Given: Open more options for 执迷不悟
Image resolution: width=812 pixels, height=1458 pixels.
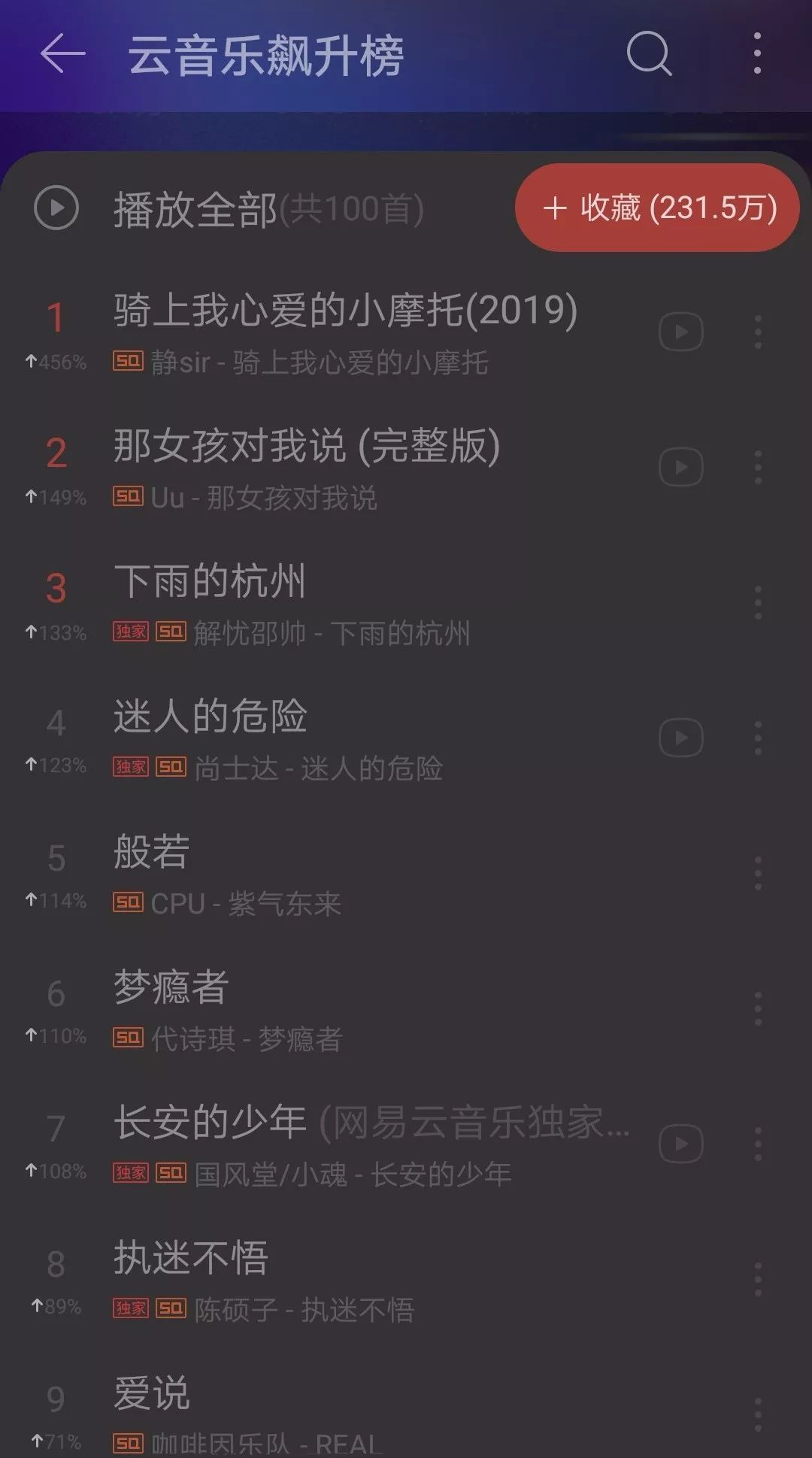Looking at the screenshot, I should coord(757,1279).
